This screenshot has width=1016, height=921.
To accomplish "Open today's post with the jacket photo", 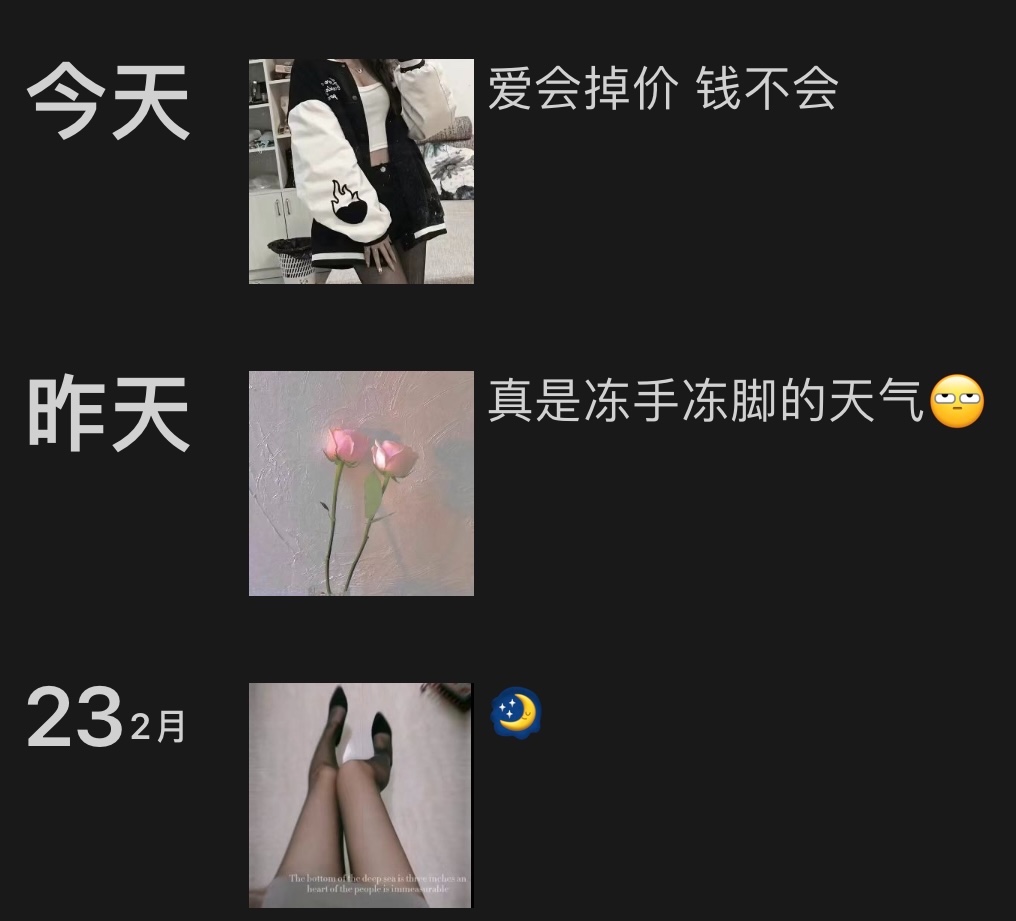I will [x=361, y=171].
